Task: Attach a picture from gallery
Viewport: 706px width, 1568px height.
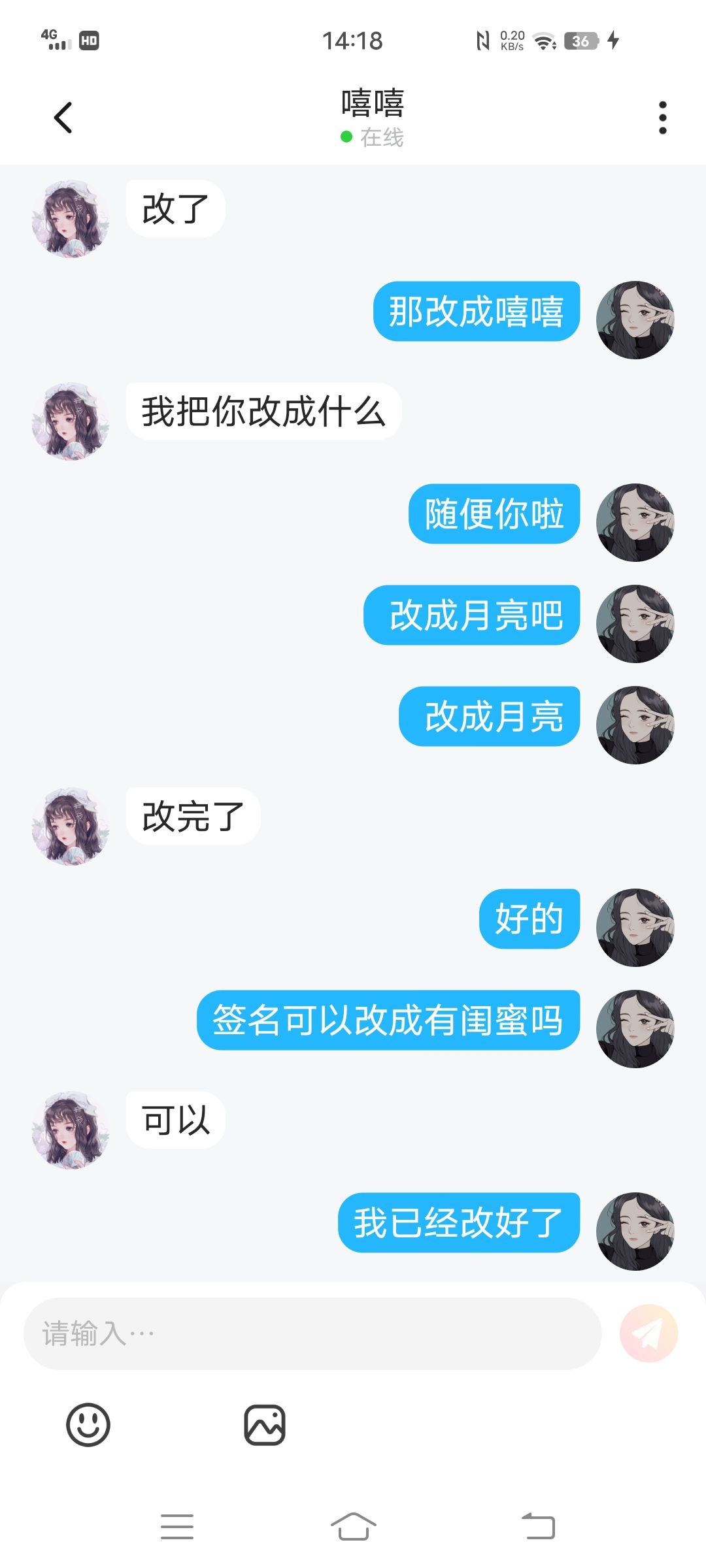Action: pos(265,1425)
